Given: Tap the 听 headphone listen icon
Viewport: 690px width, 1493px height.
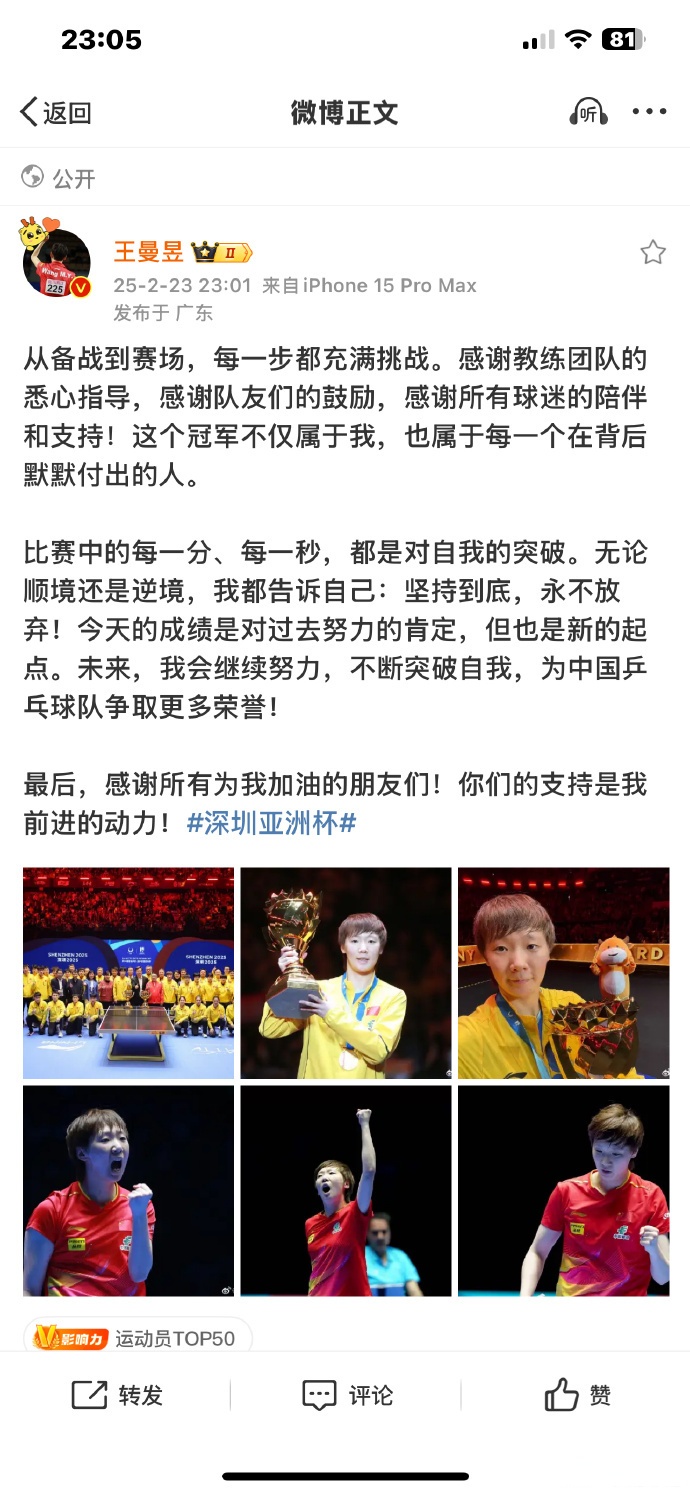Looking at the screenshot, I should (x=588, y=112).
